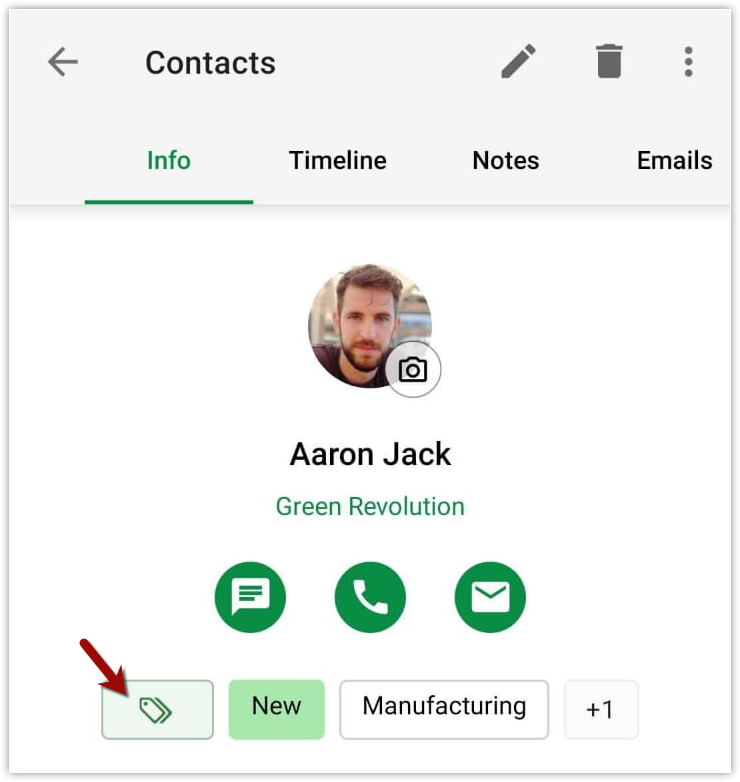This screenshot has width=740, height=782.
Task: Select the New tag chip
Action: tap(276, 708)
